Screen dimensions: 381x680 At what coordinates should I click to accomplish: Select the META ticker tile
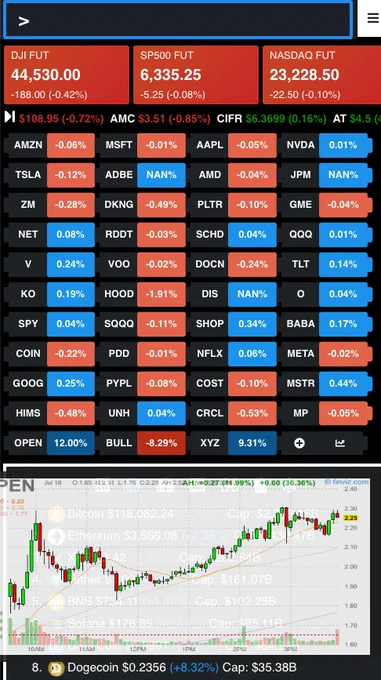(x=326, y=354)
